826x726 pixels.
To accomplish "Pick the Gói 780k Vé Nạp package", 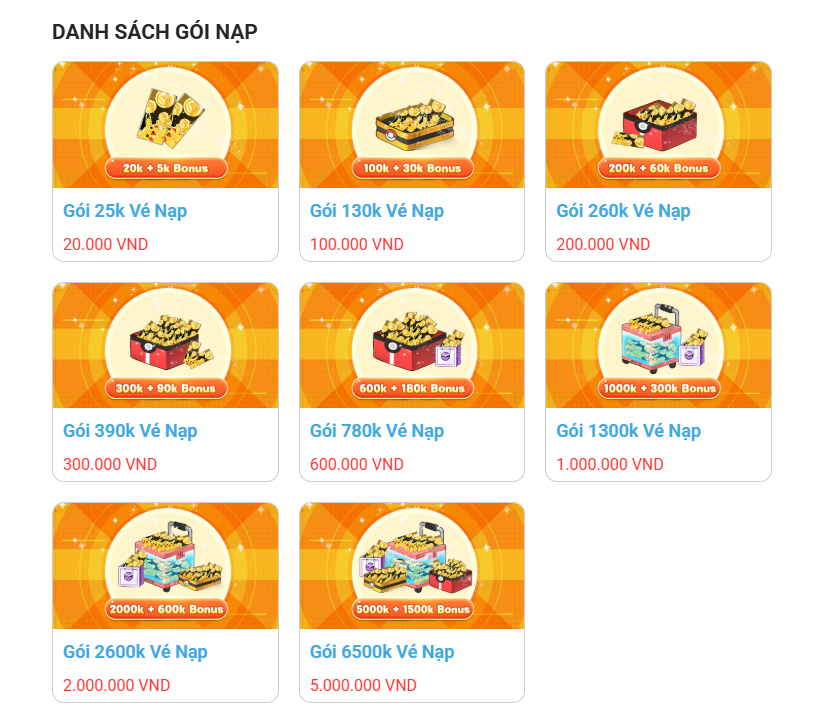I will pyautogui.click(x=411, y=381).
